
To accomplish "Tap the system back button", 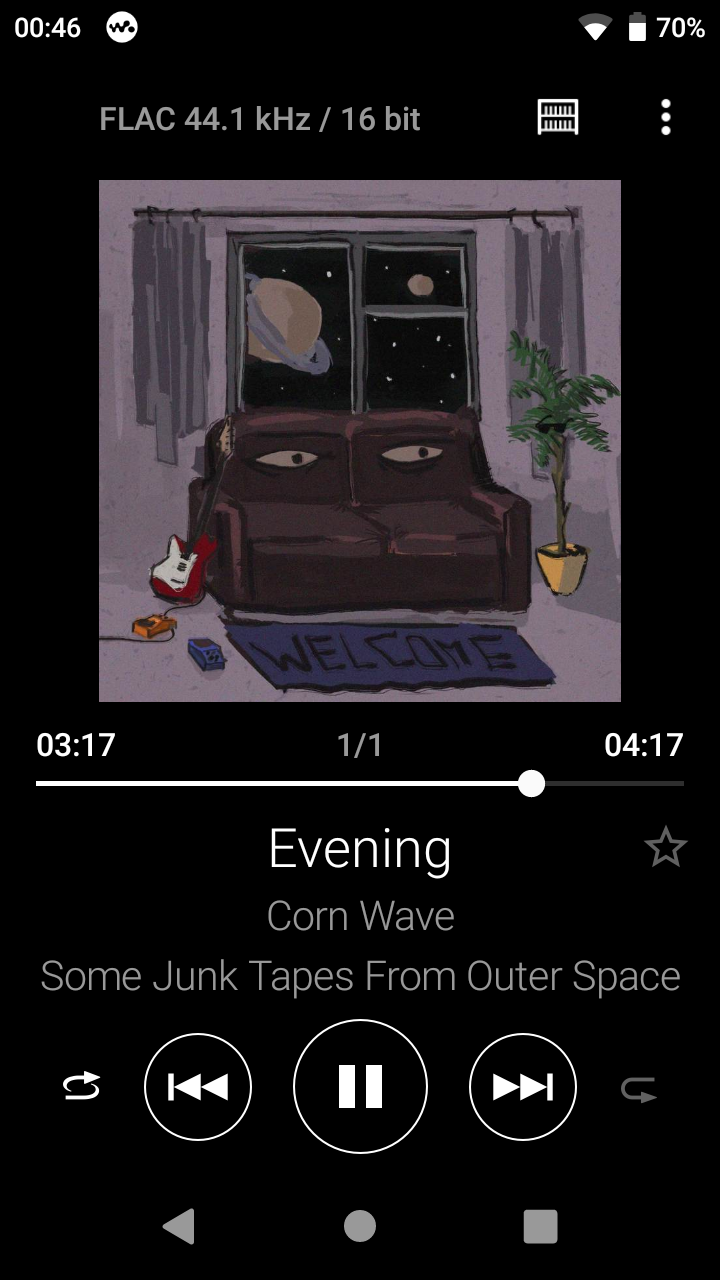I will point(179,1226).
